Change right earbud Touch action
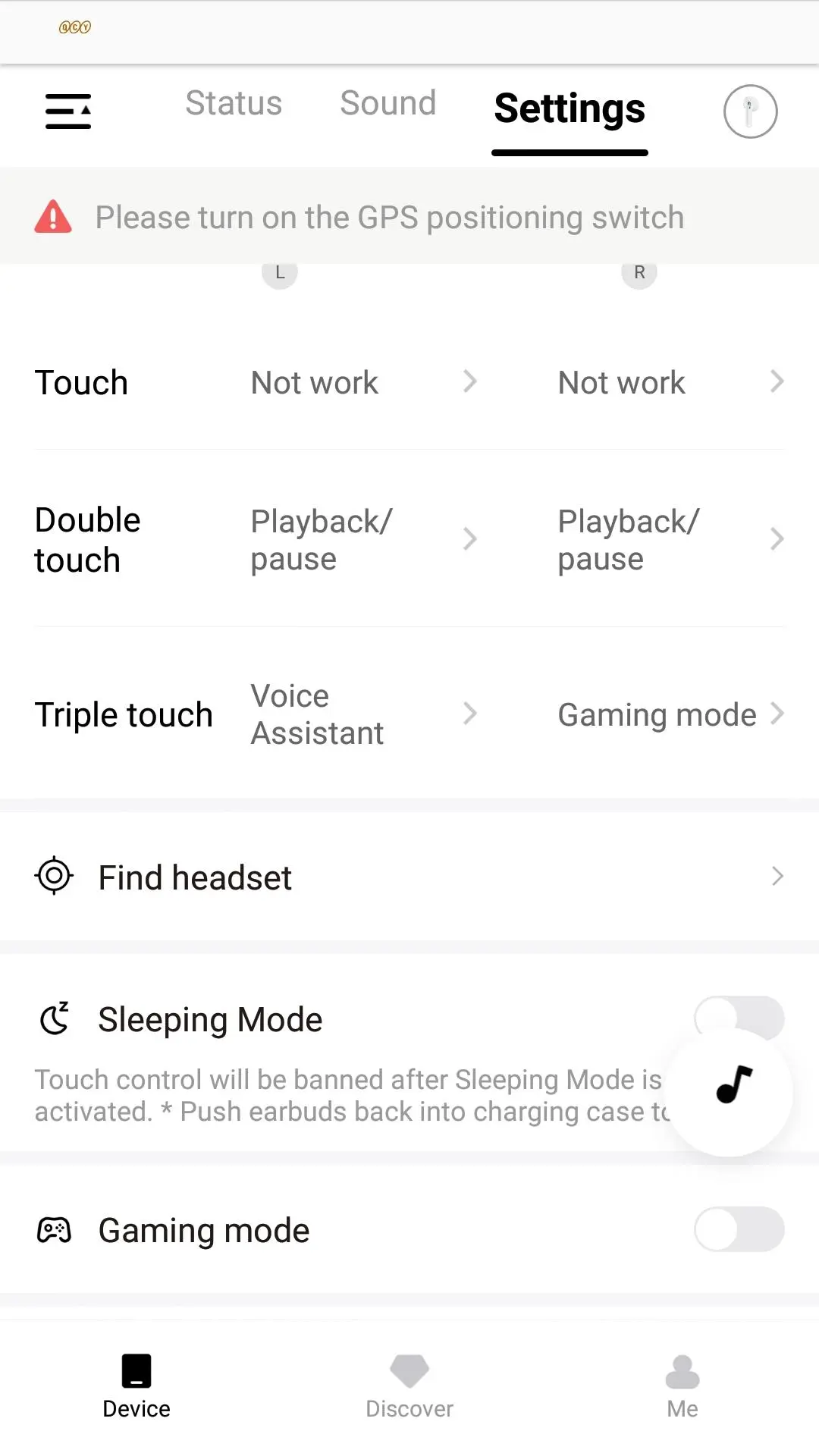This screenshot has width=819, height=1456. pos(671,382)
